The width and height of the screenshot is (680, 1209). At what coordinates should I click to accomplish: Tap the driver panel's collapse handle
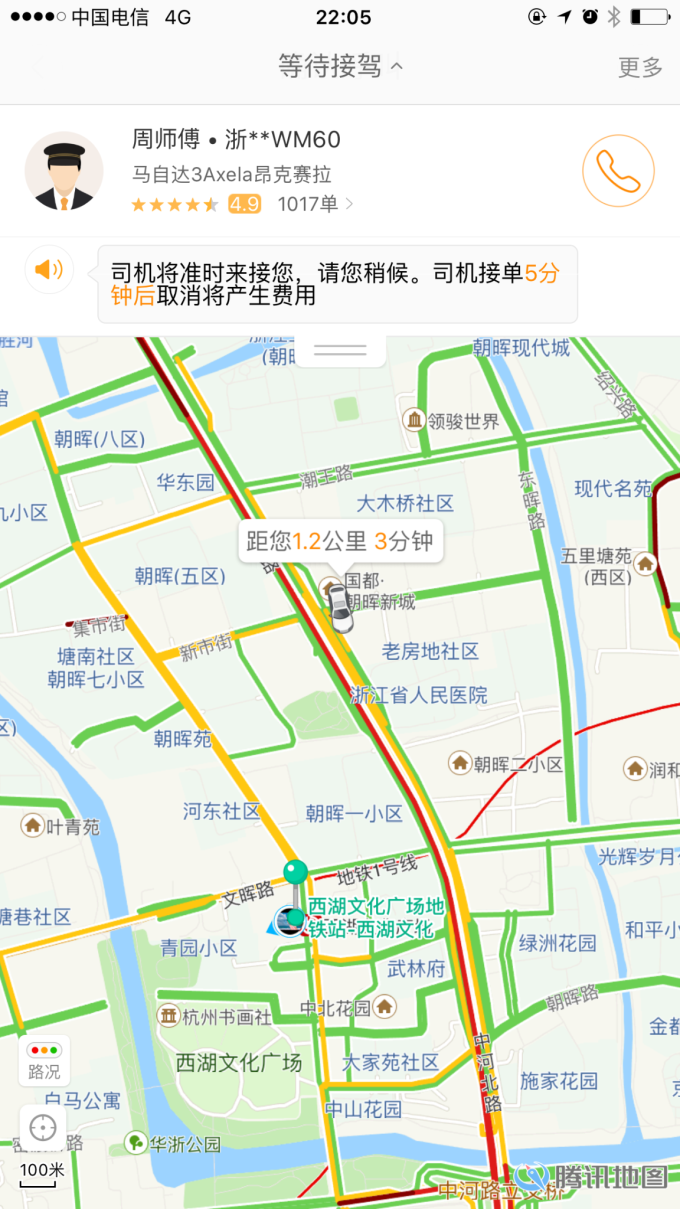(340, 349)
